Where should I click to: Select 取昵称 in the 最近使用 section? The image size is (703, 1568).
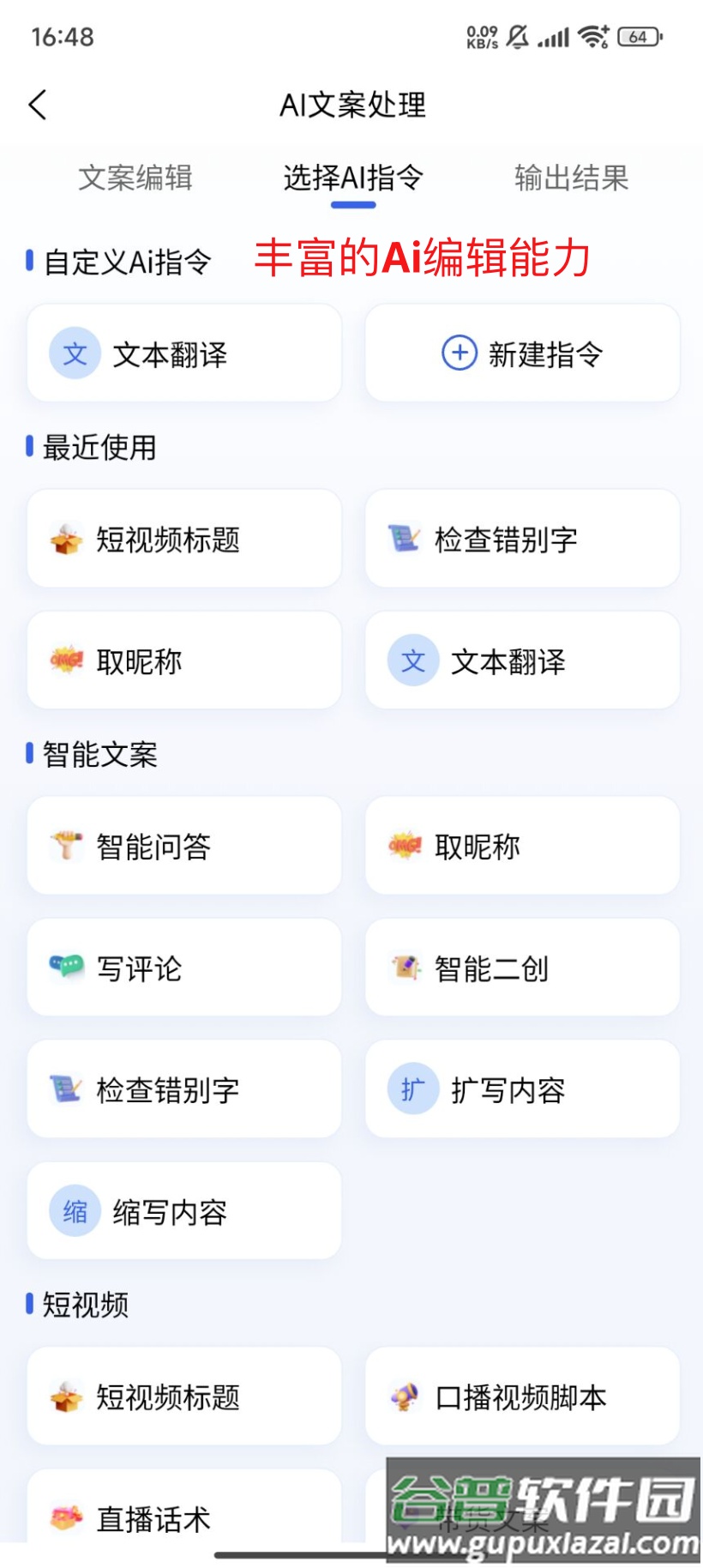click(x=184, y=661)
